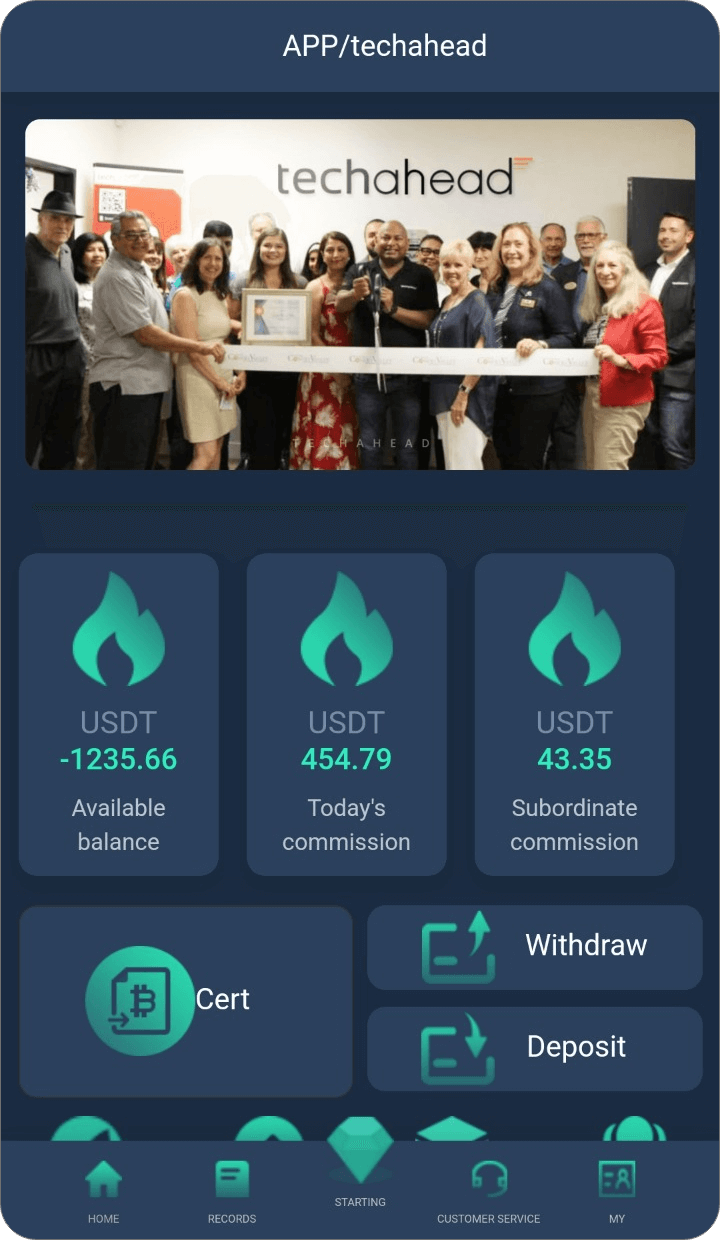This screenshot has width=720, height=1240.
Task: Click the USDT available balance value -1235.66
Action: click(x=118, y=760)
